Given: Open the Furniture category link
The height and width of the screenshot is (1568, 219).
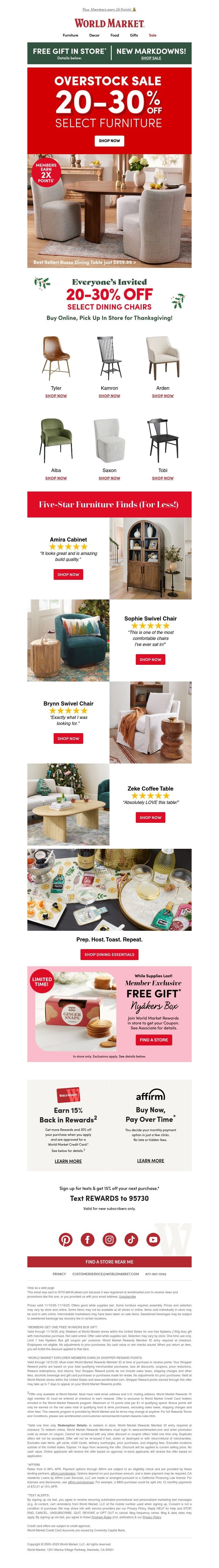Looking at the screenshot, I should [x=70, y=35].
